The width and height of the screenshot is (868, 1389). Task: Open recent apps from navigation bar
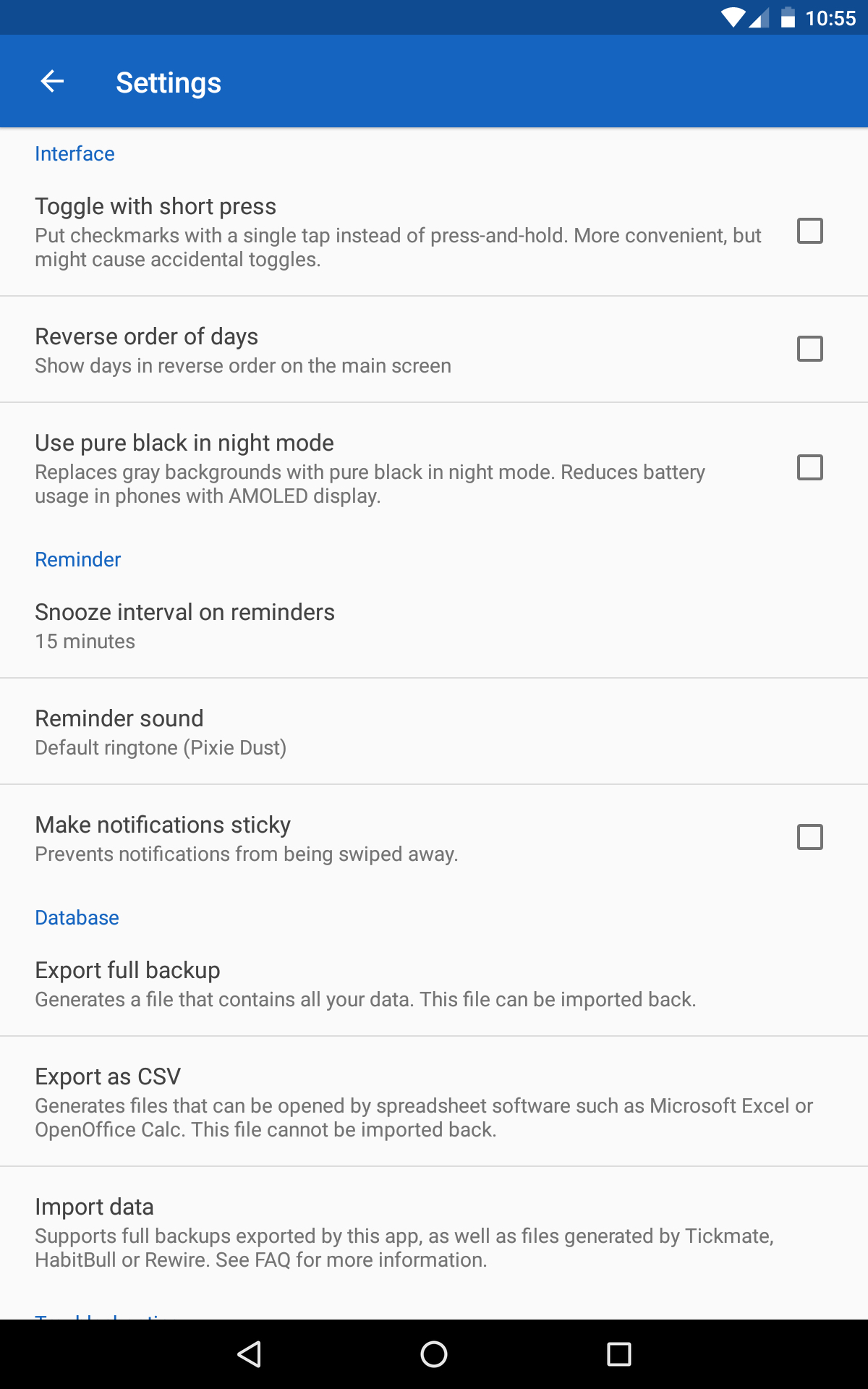point(618,1354)
